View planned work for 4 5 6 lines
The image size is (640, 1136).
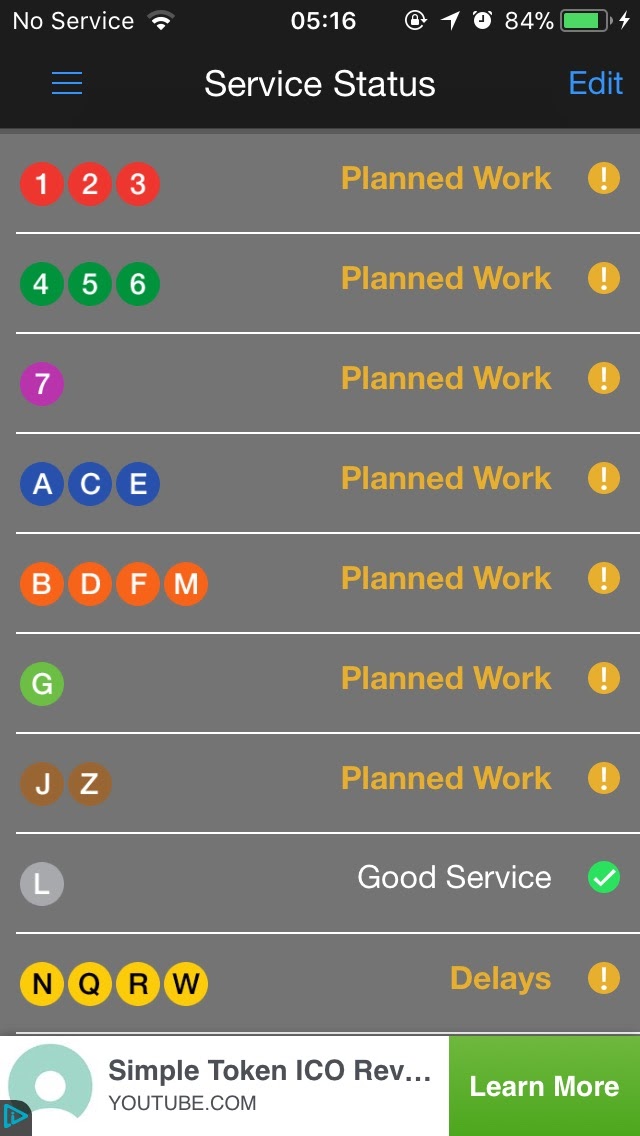pos(320,283)
